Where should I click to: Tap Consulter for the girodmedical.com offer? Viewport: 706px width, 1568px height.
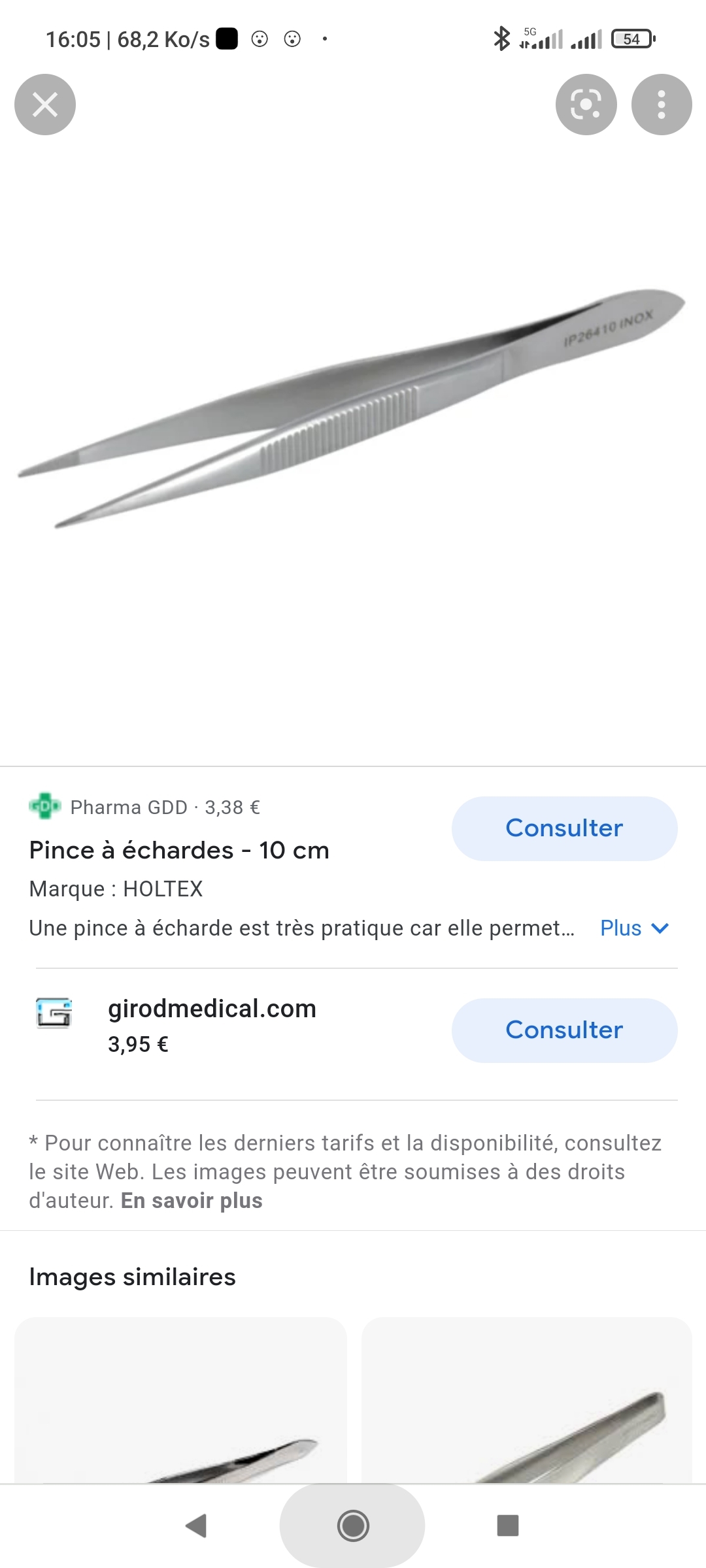coord(564,1030)
